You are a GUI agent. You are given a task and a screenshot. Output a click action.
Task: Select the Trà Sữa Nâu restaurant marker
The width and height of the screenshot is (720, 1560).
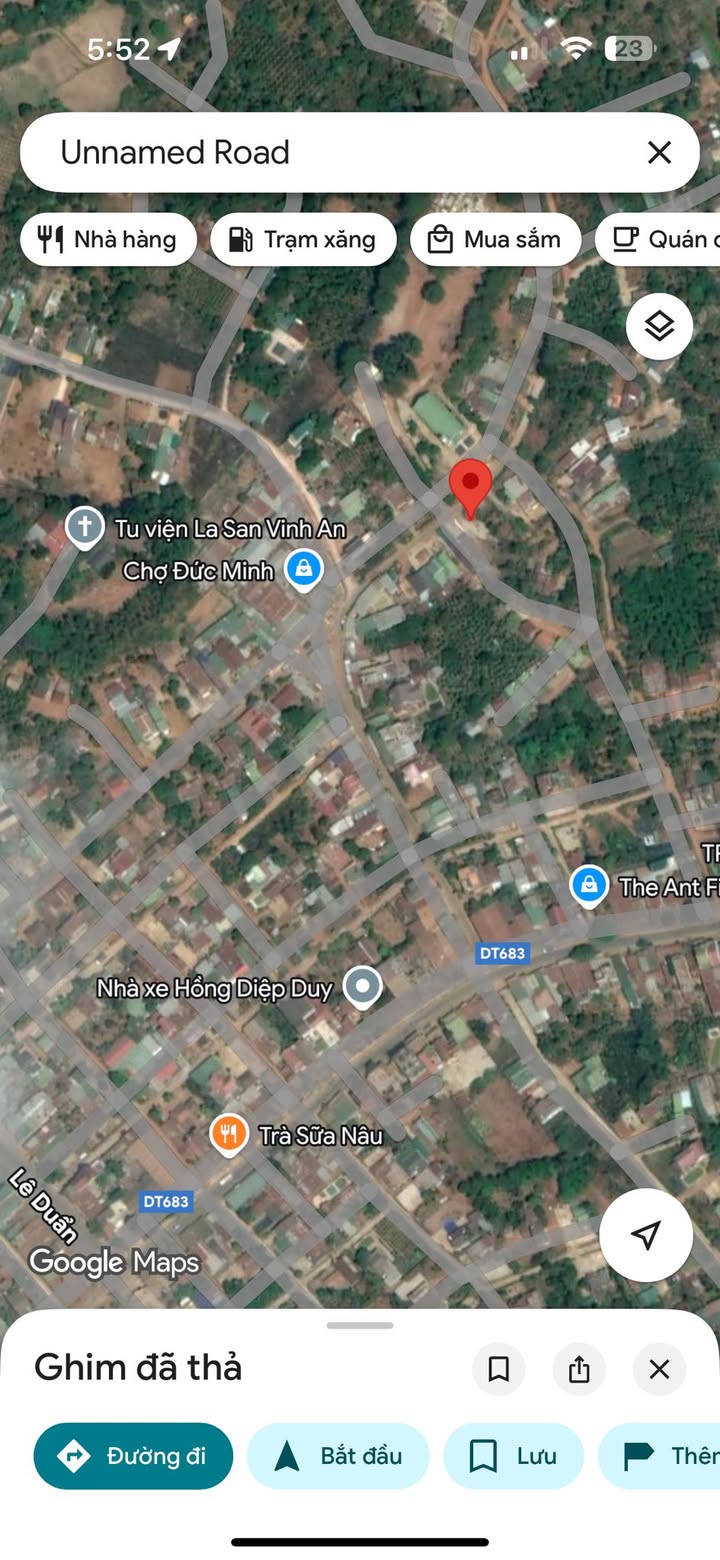(229, 1135)
